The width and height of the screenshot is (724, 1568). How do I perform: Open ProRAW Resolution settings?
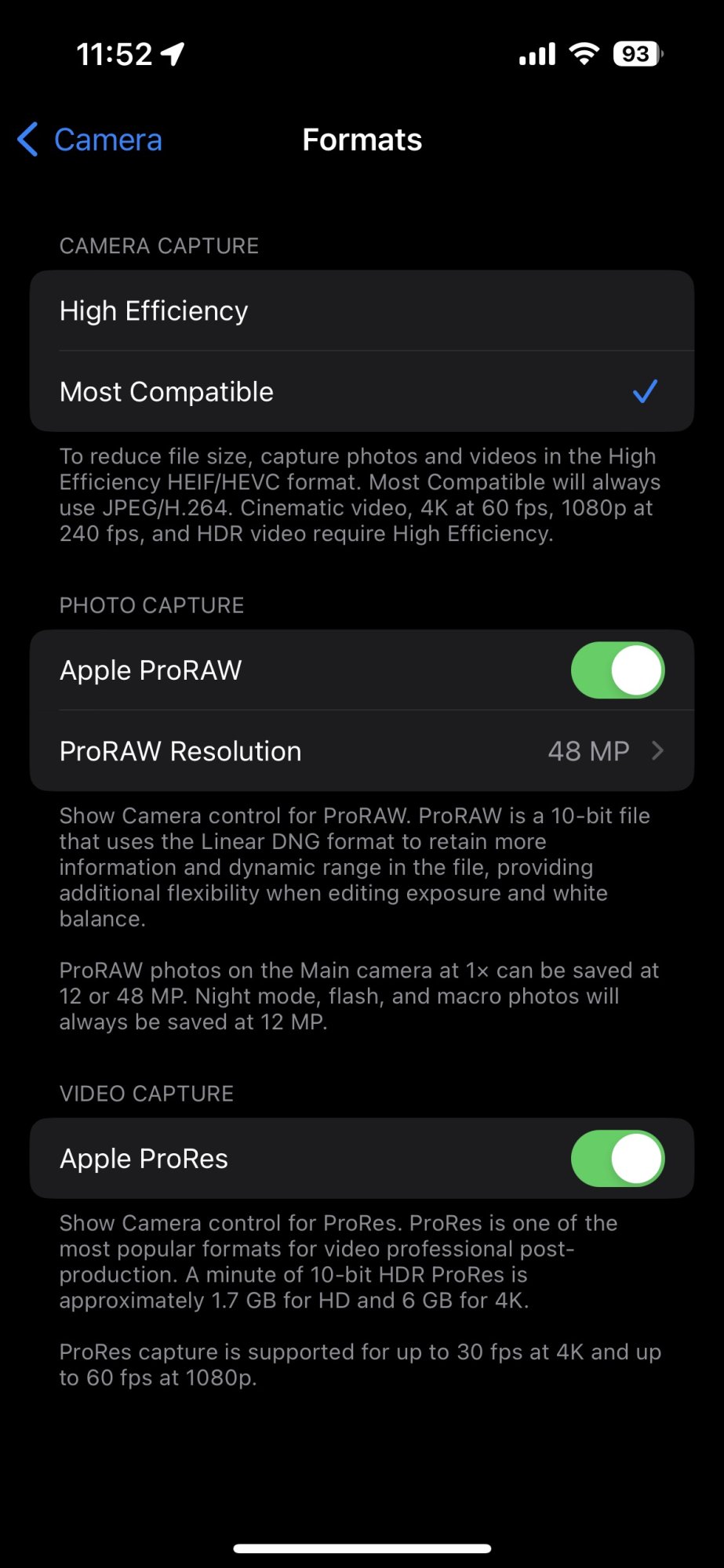[x=362, y=751]
